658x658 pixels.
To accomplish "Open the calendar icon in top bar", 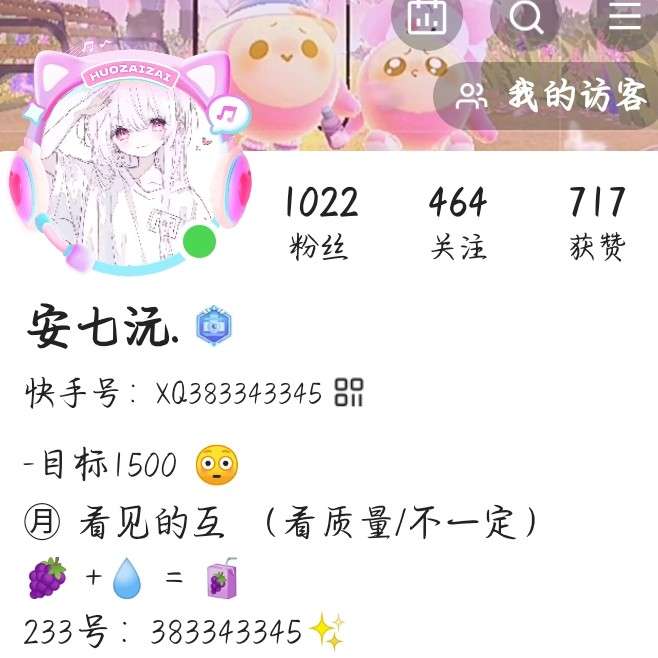I will click(x=427, y=17).
